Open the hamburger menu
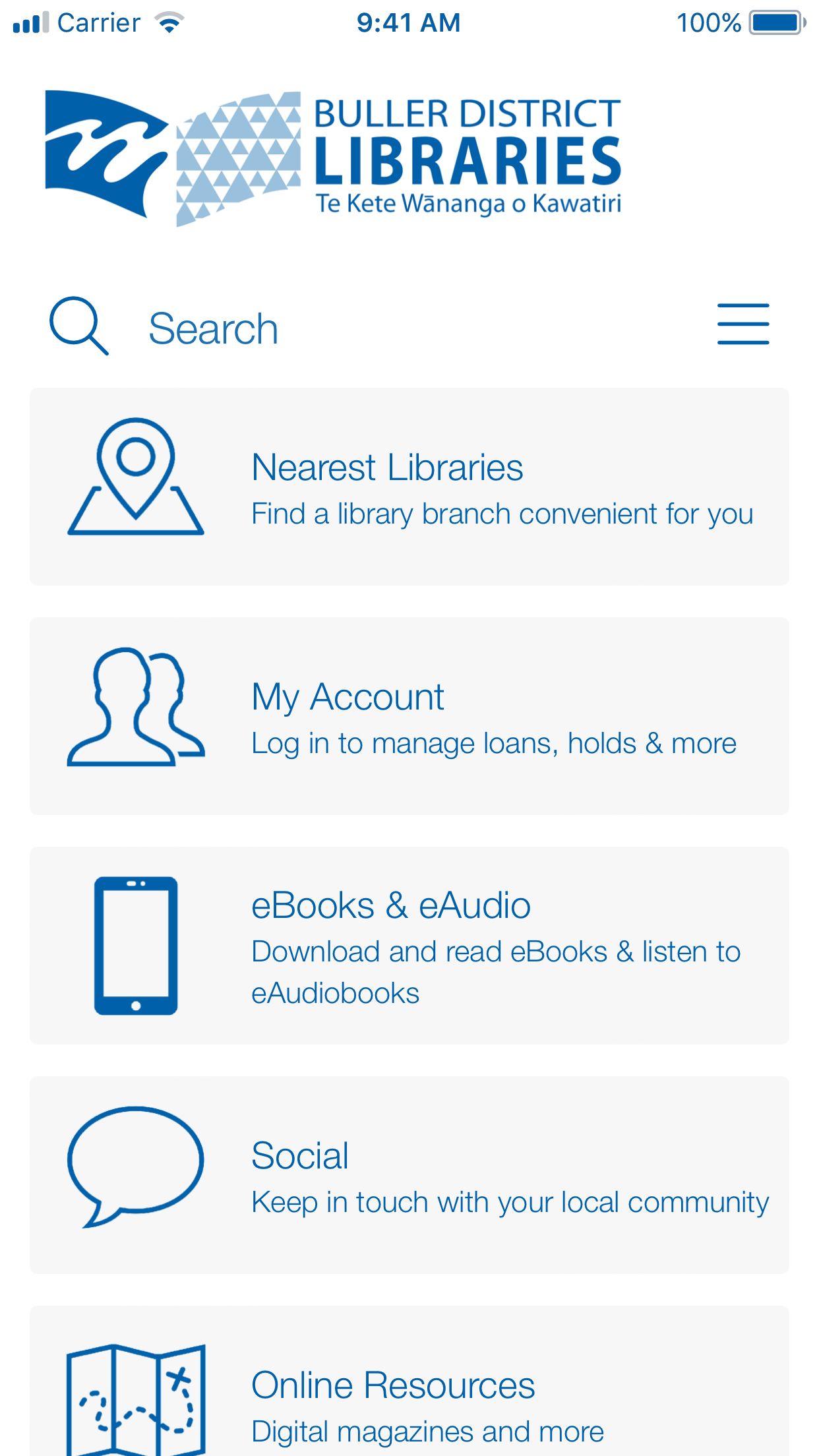Screen dimensions: 819x1456 point(743,324)
